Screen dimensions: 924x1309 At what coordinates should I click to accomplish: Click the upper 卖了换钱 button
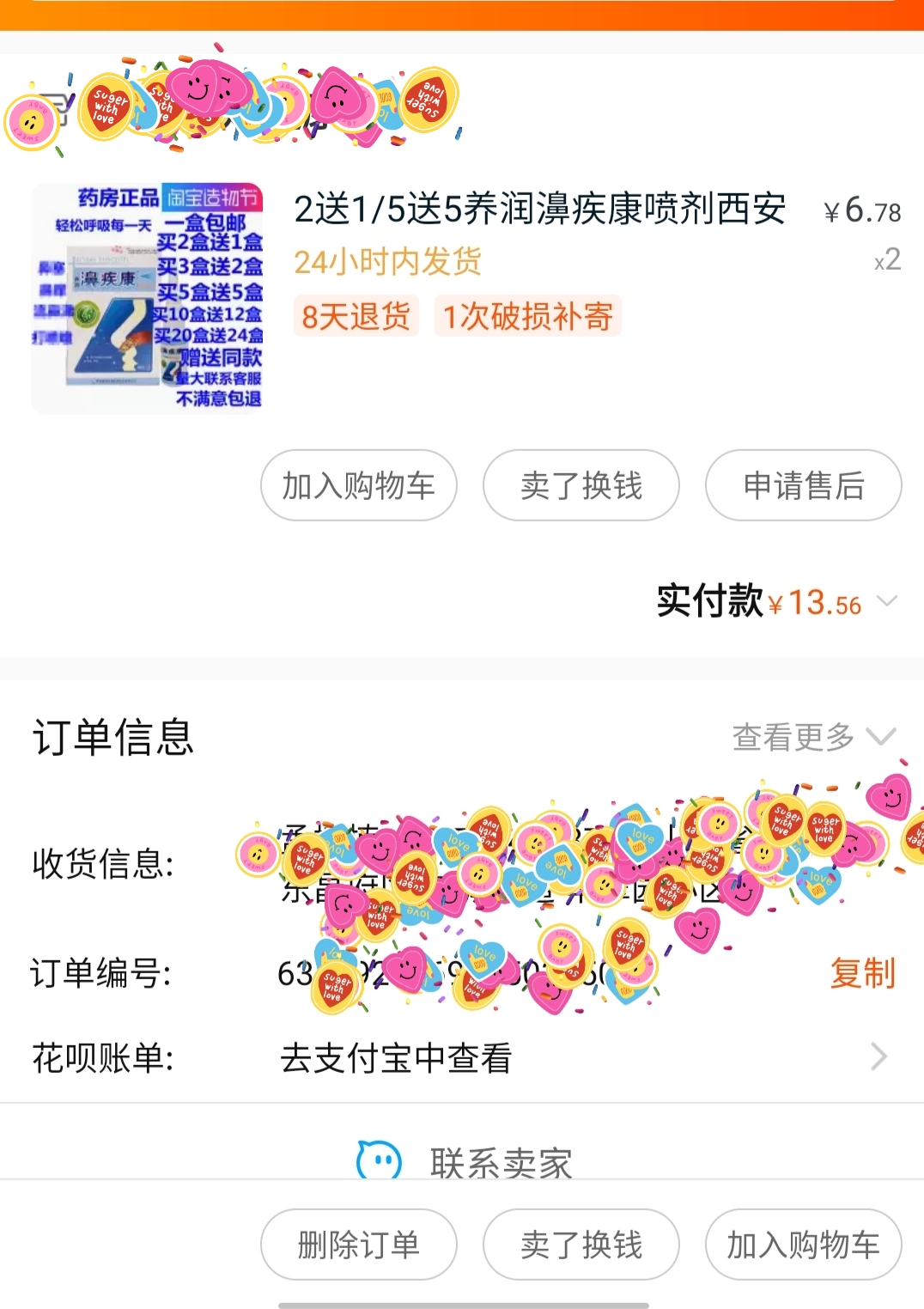coord(581,485)
